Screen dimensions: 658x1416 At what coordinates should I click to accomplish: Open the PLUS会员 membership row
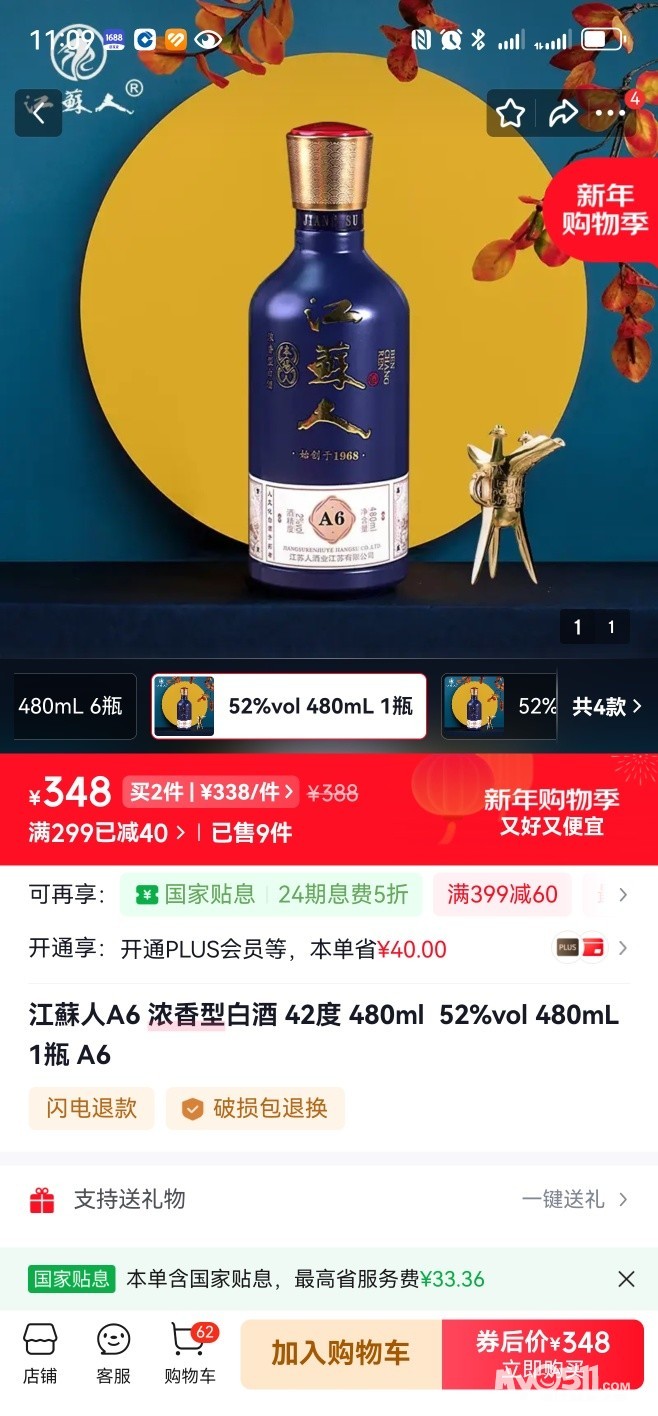329,948
